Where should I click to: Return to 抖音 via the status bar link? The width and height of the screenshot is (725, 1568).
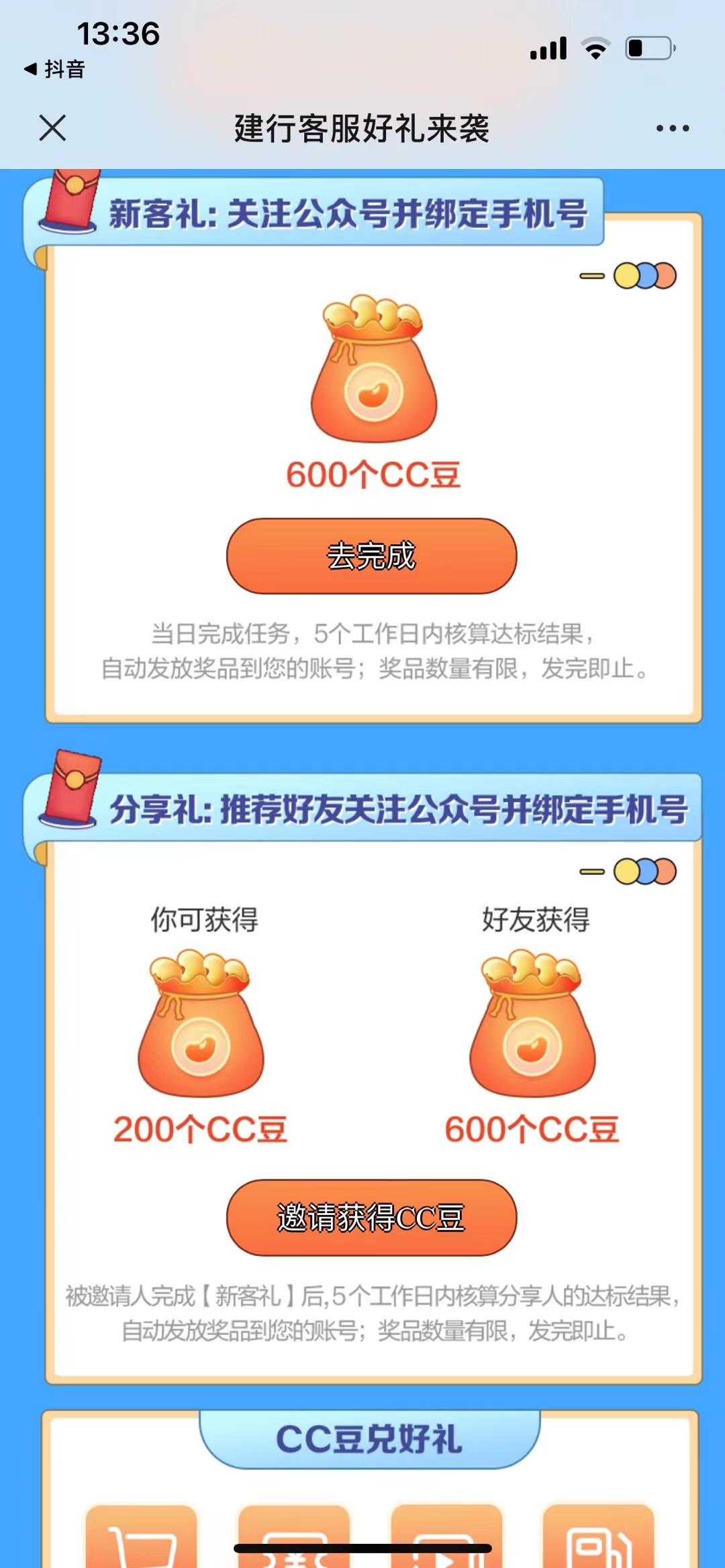pos(55,69)
